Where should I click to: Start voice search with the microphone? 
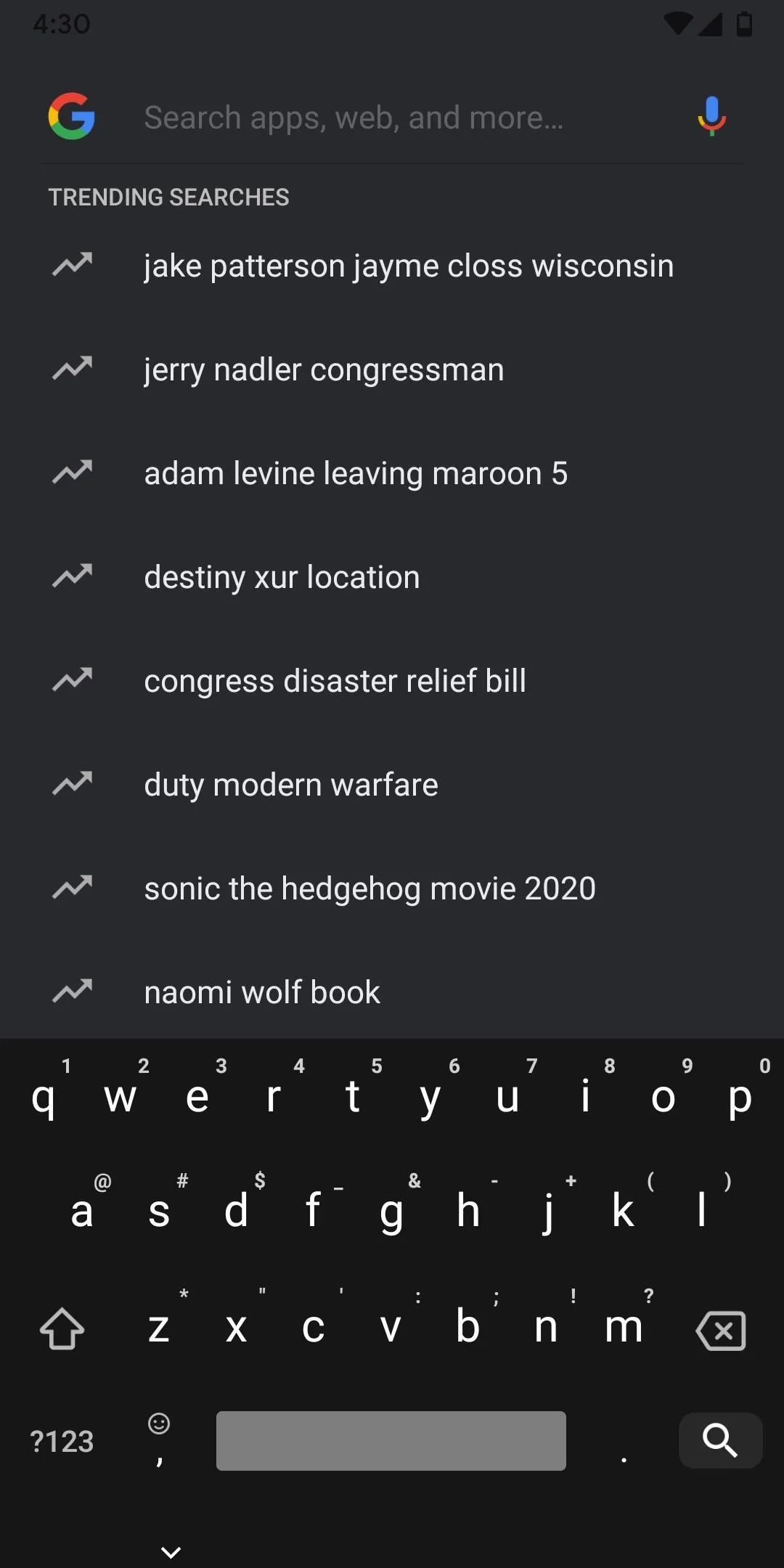coord(712,116)
